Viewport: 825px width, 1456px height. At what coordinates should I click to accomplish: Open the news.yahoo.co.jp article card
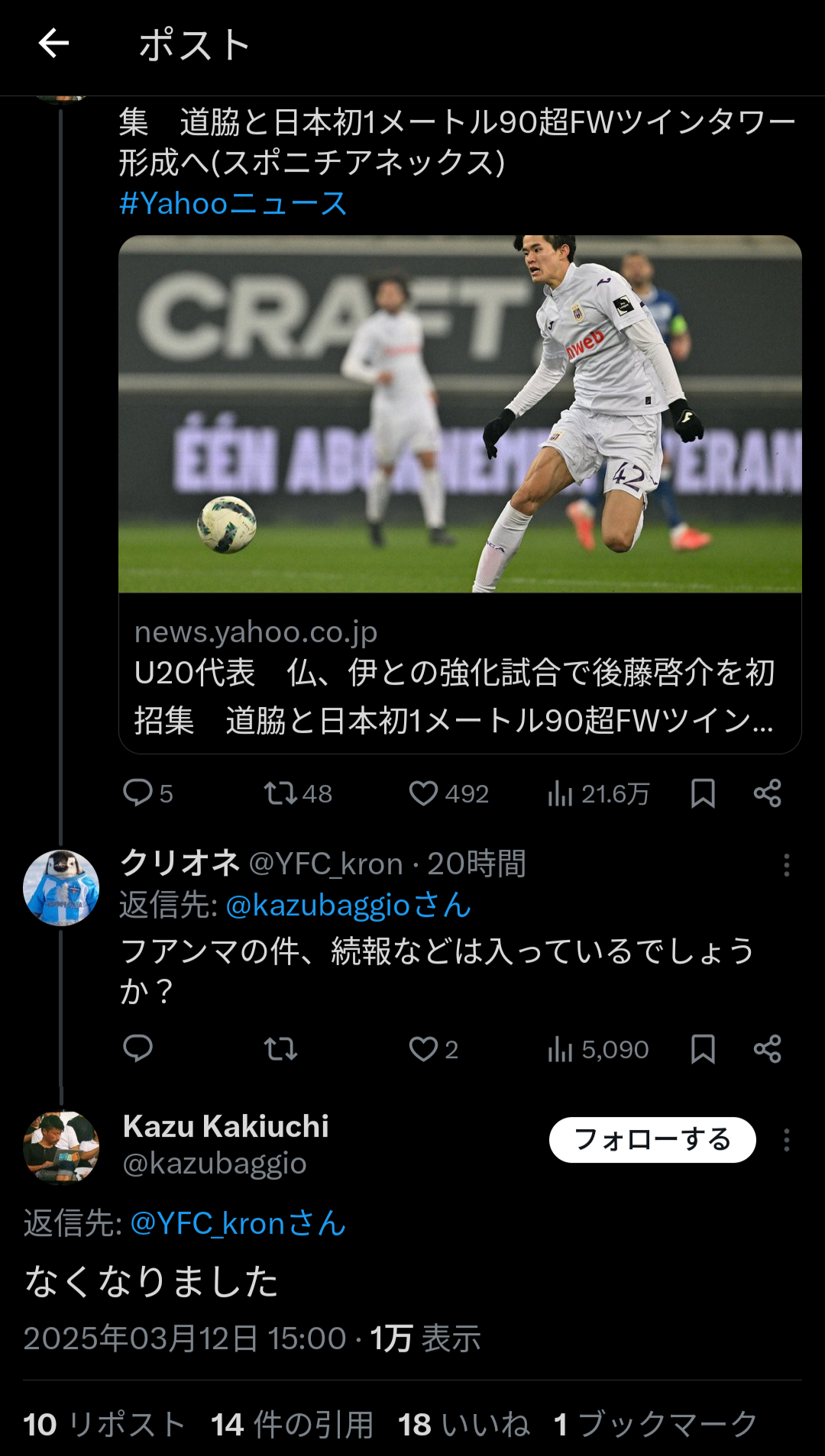(459, 672)
